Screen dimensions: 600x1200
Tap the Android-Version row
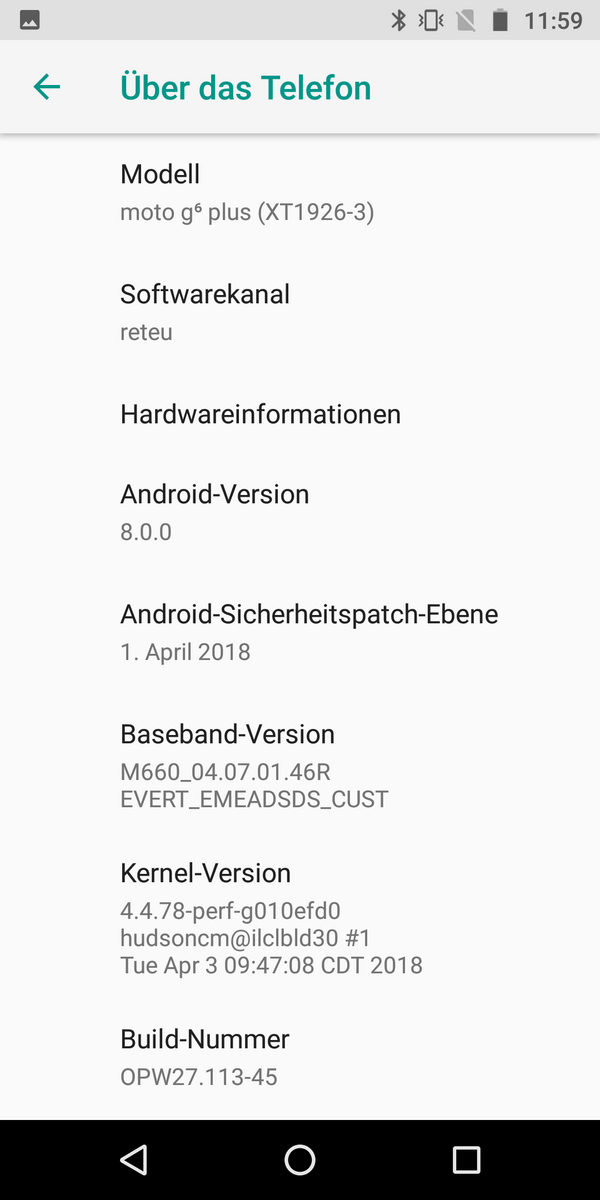tap(300, 513)
